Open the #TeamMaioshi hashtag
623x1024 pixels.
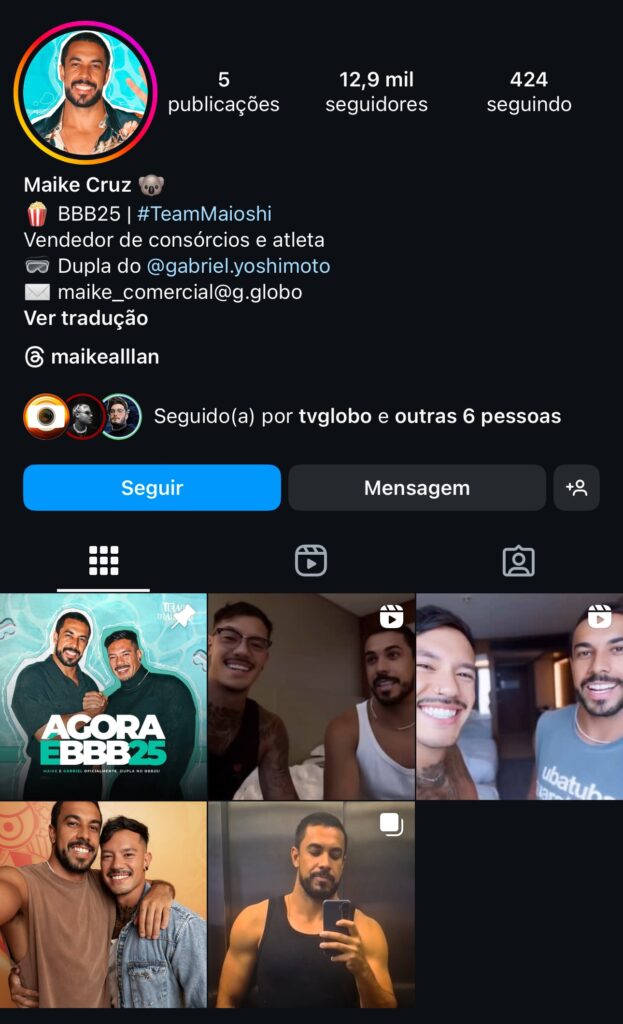(204, 213)
